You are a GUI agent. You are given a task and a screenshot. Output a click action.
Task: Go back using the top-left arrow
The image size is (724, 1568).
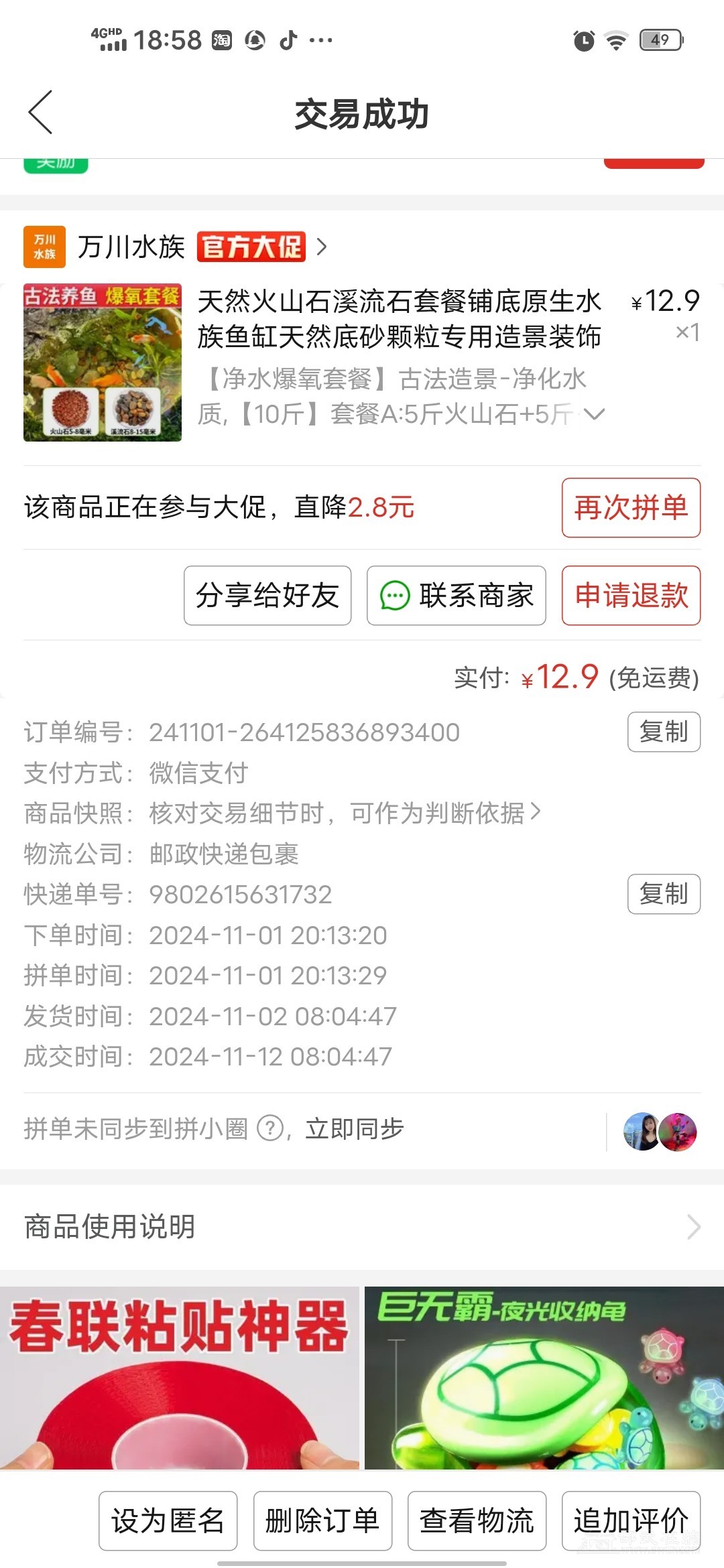pos(41,113)
